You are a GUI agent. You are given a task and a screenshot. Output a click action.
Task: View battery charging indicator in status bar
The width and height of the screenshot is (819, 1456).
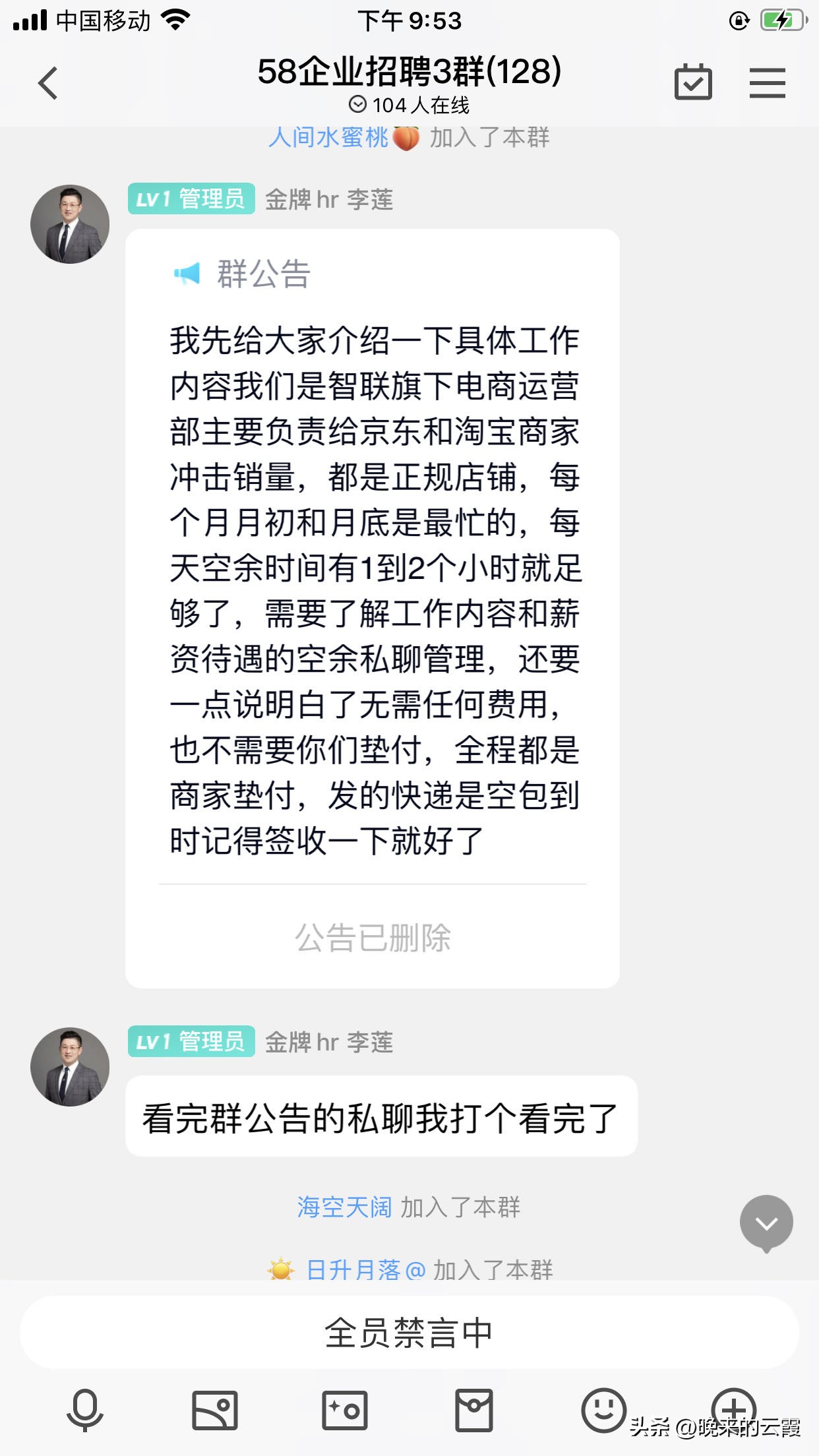tap(781, 20)
